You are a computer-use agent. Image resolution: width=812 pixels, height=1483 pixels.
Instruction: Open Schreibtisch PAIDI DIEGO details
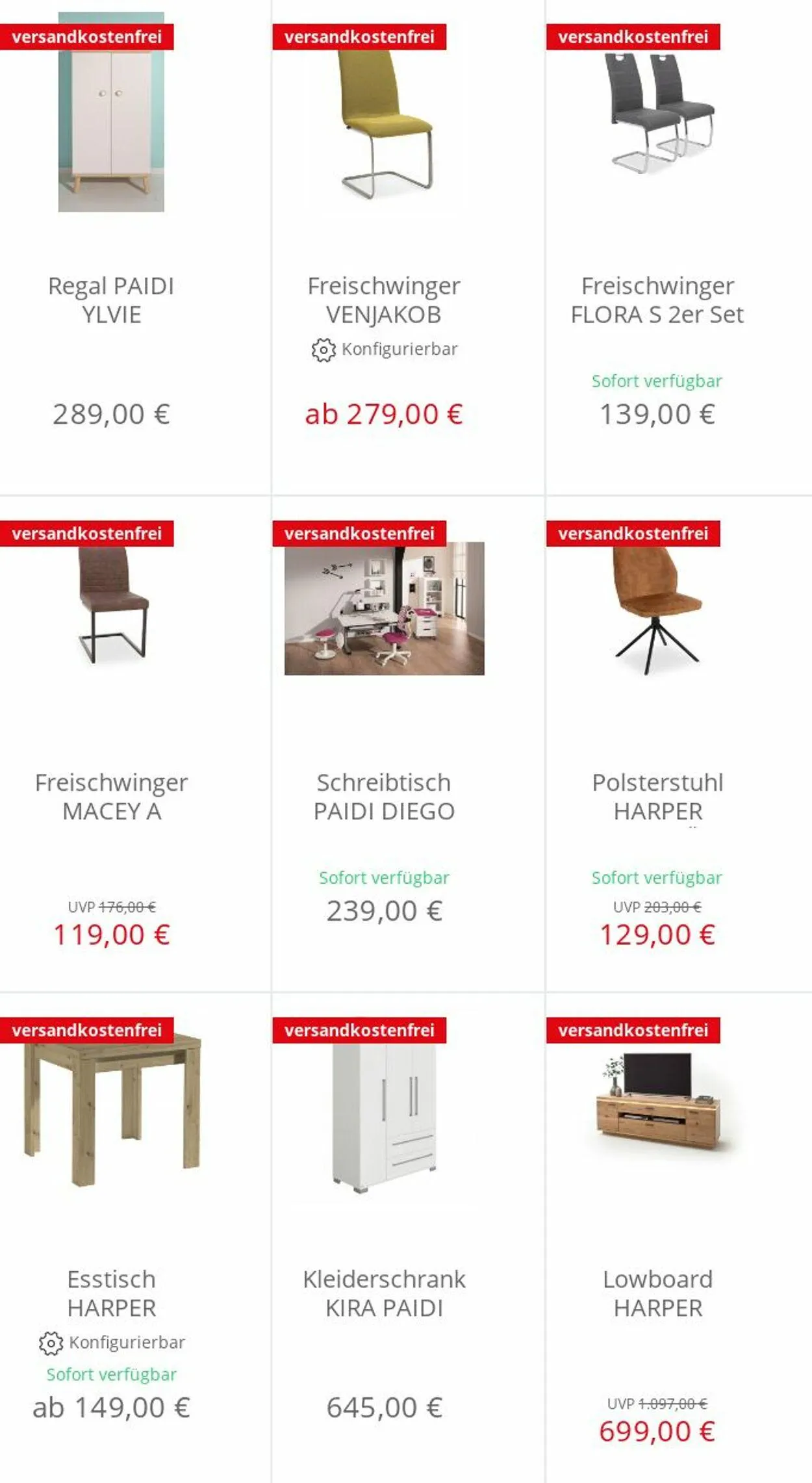click(x=384, y=797)
